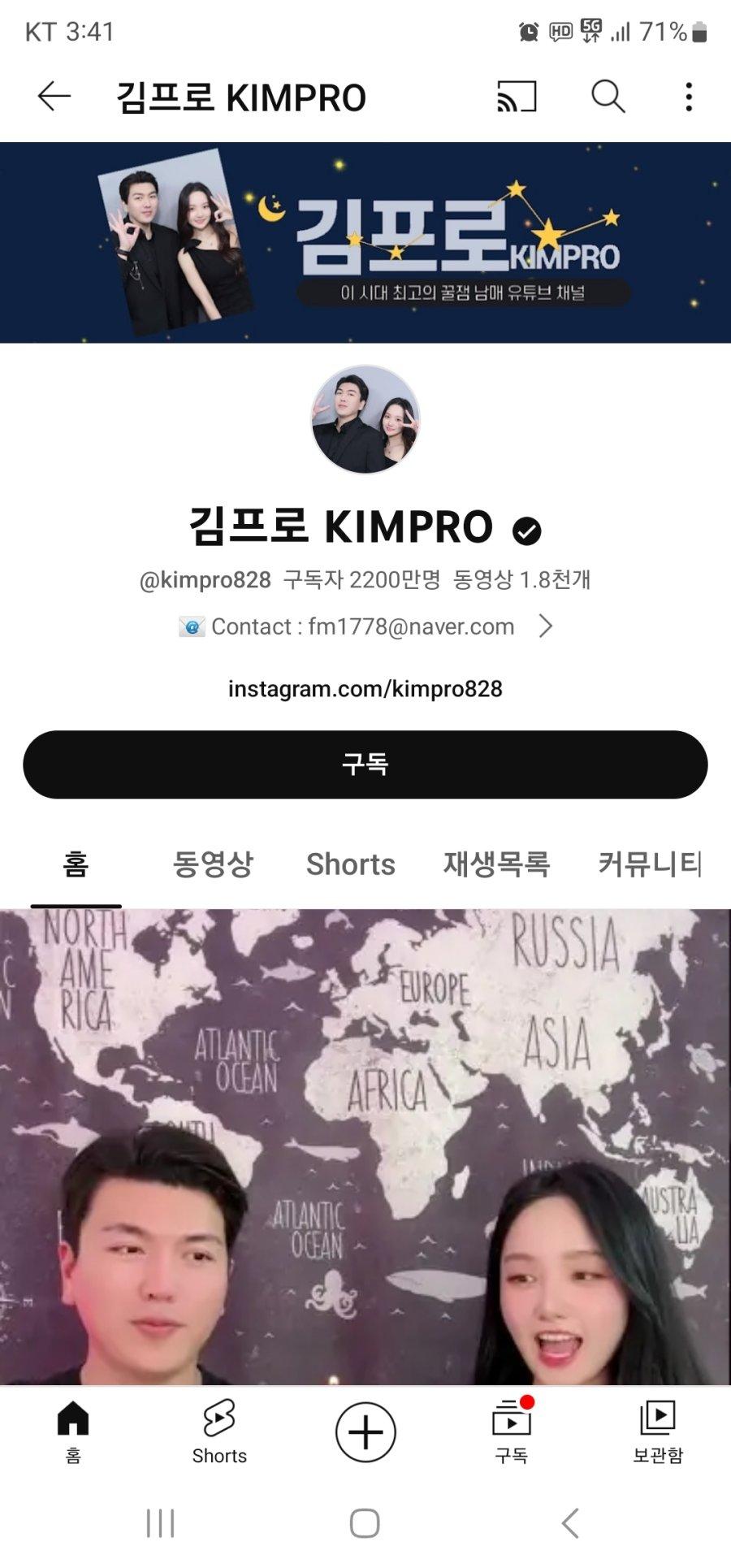Search within the KIMPRO channel

[x=608, y=97]
